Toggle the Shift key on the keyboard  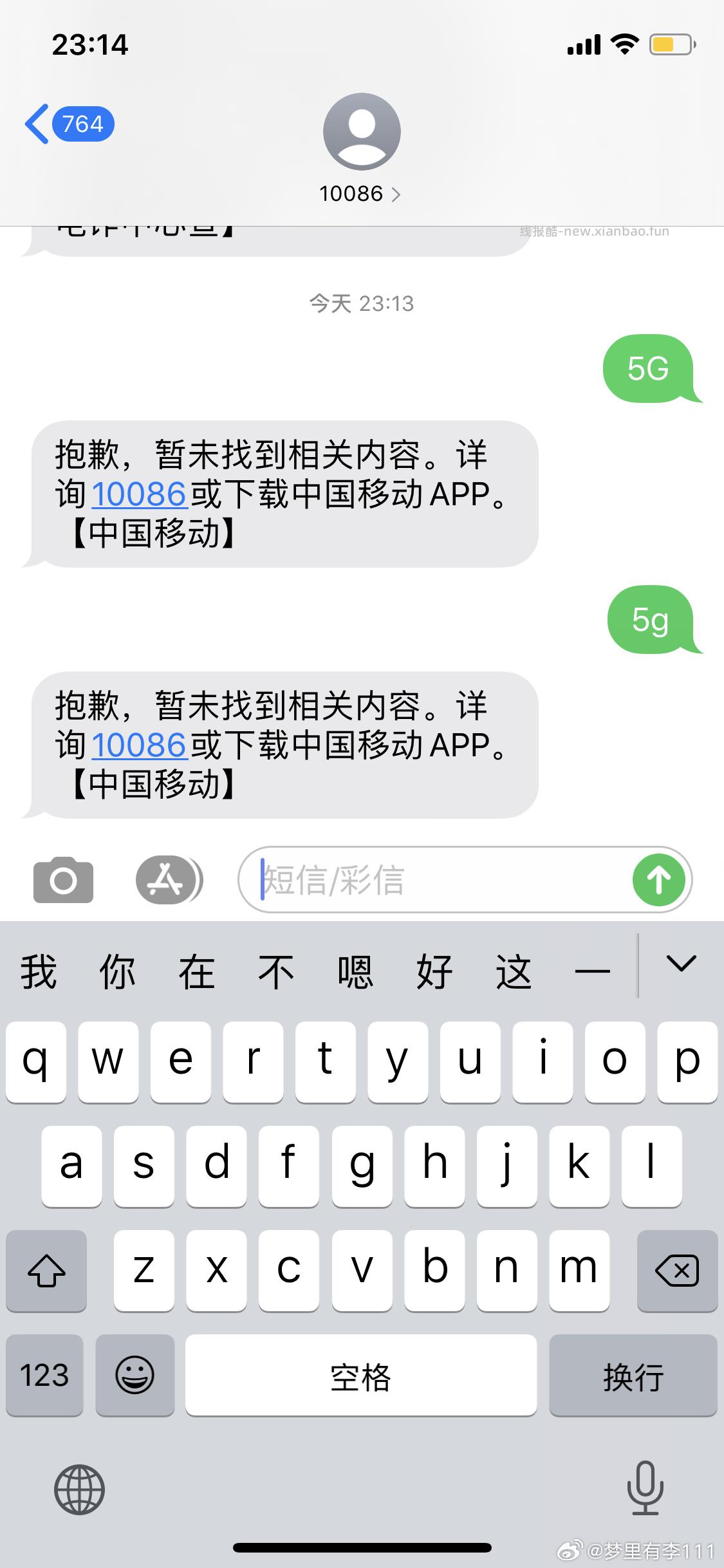coord(46,1271)
